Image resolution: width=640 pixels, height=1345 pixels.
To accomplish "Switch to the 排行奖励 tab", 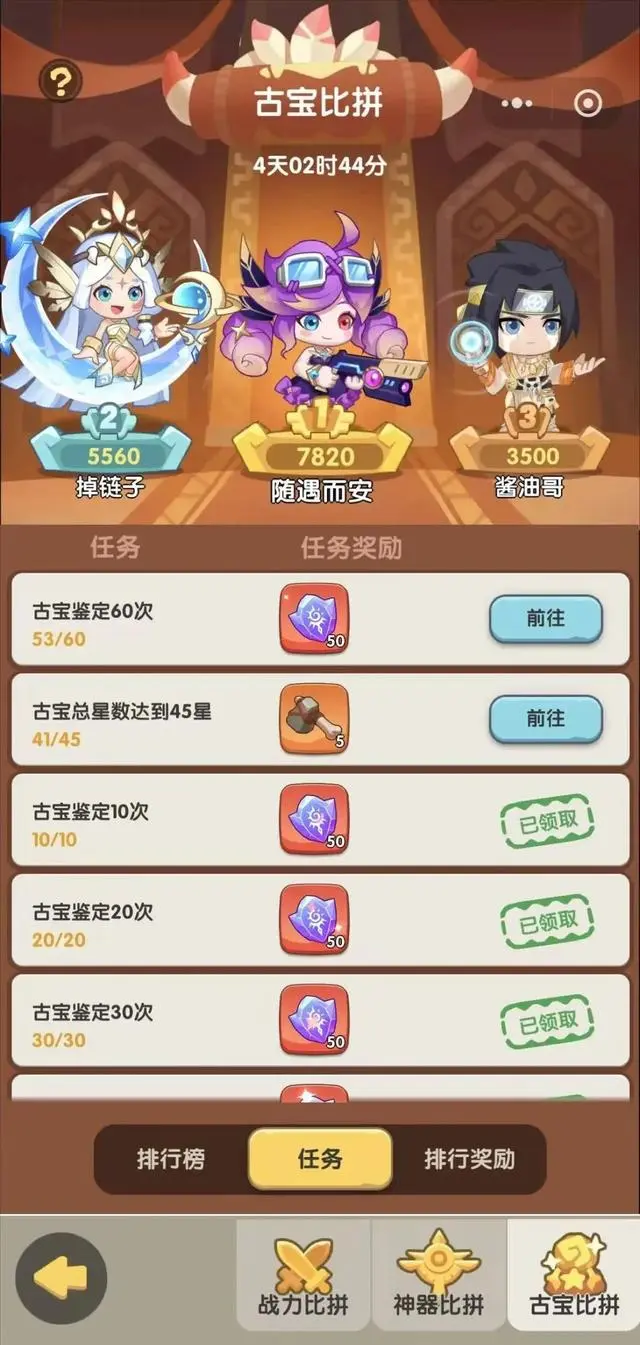I will (469, 1159).
